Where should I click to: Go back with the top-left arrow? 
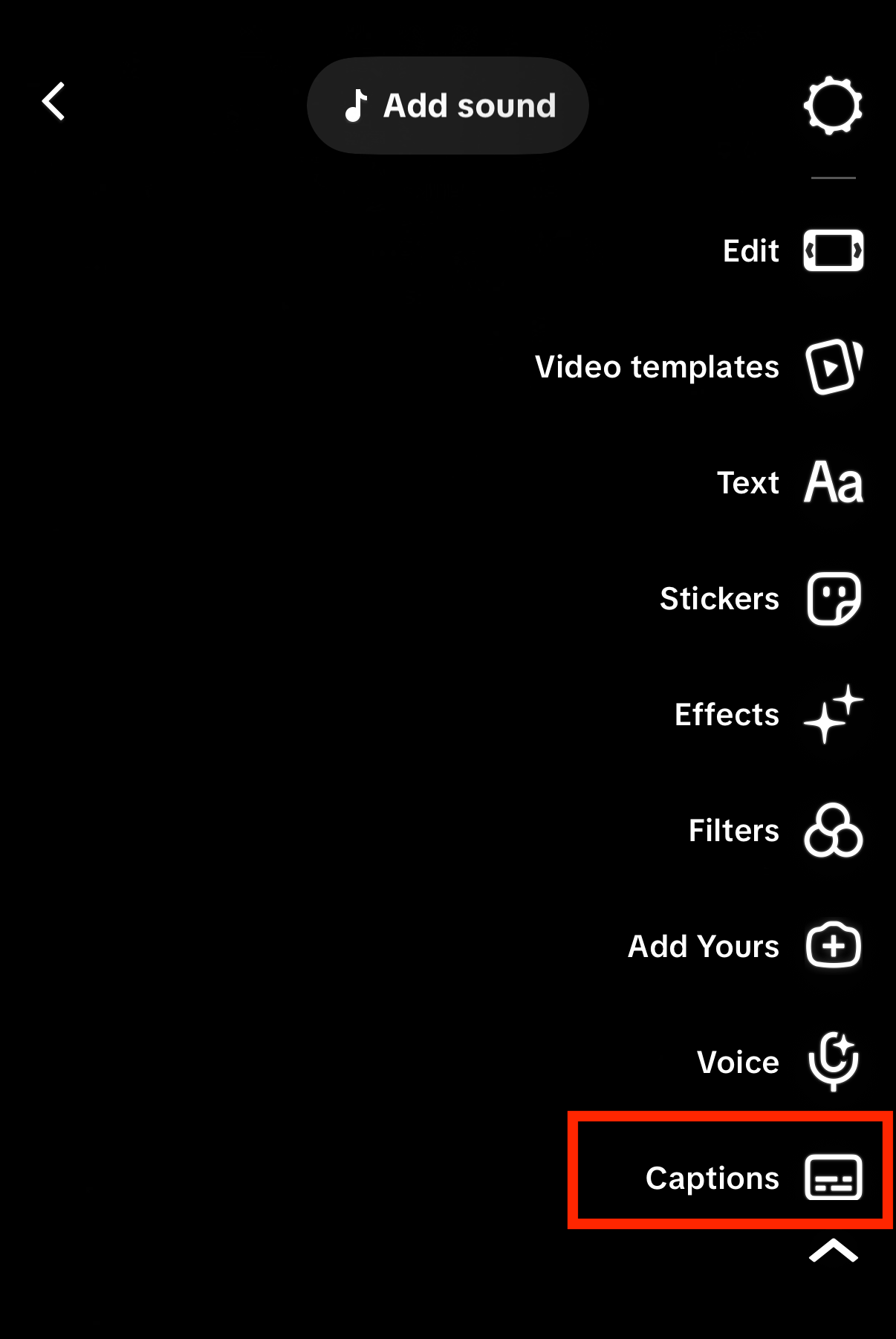pos(53,102)
